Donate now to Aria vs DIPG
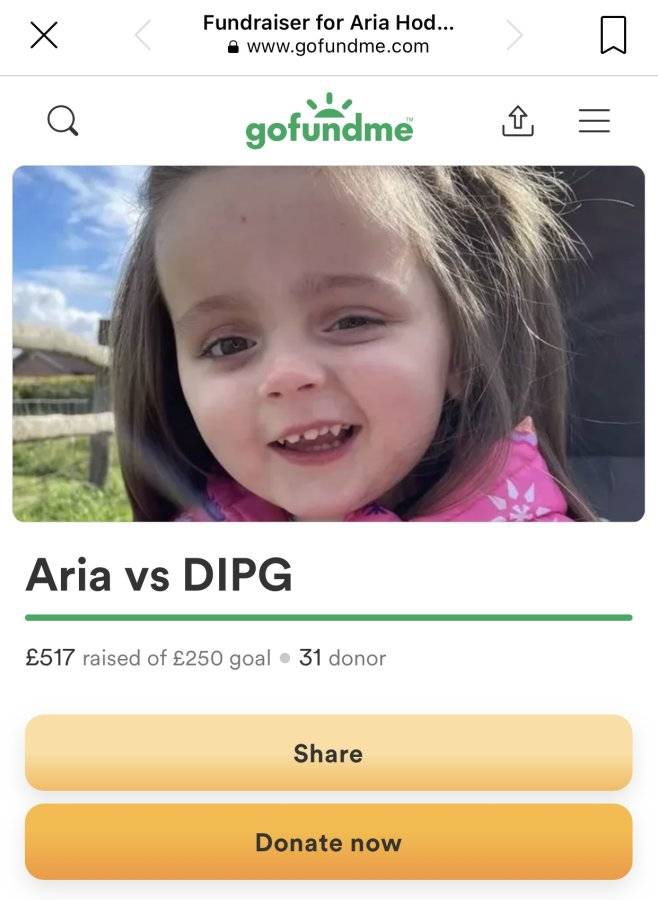Image resolution: width=658 pixels, height=900 pixels. point(328,841)
